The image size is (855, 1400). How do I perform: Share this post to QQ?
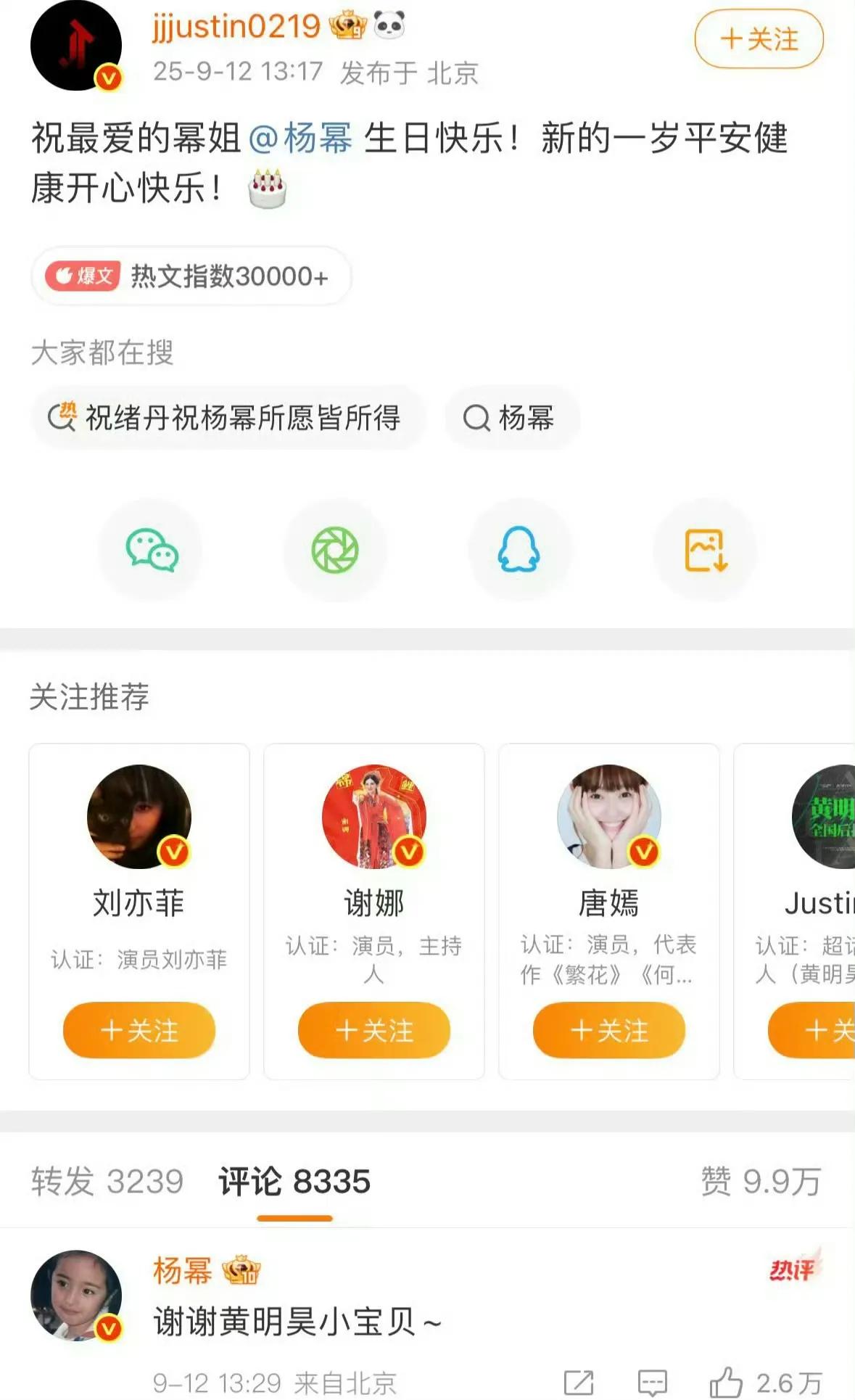[519, 550]
